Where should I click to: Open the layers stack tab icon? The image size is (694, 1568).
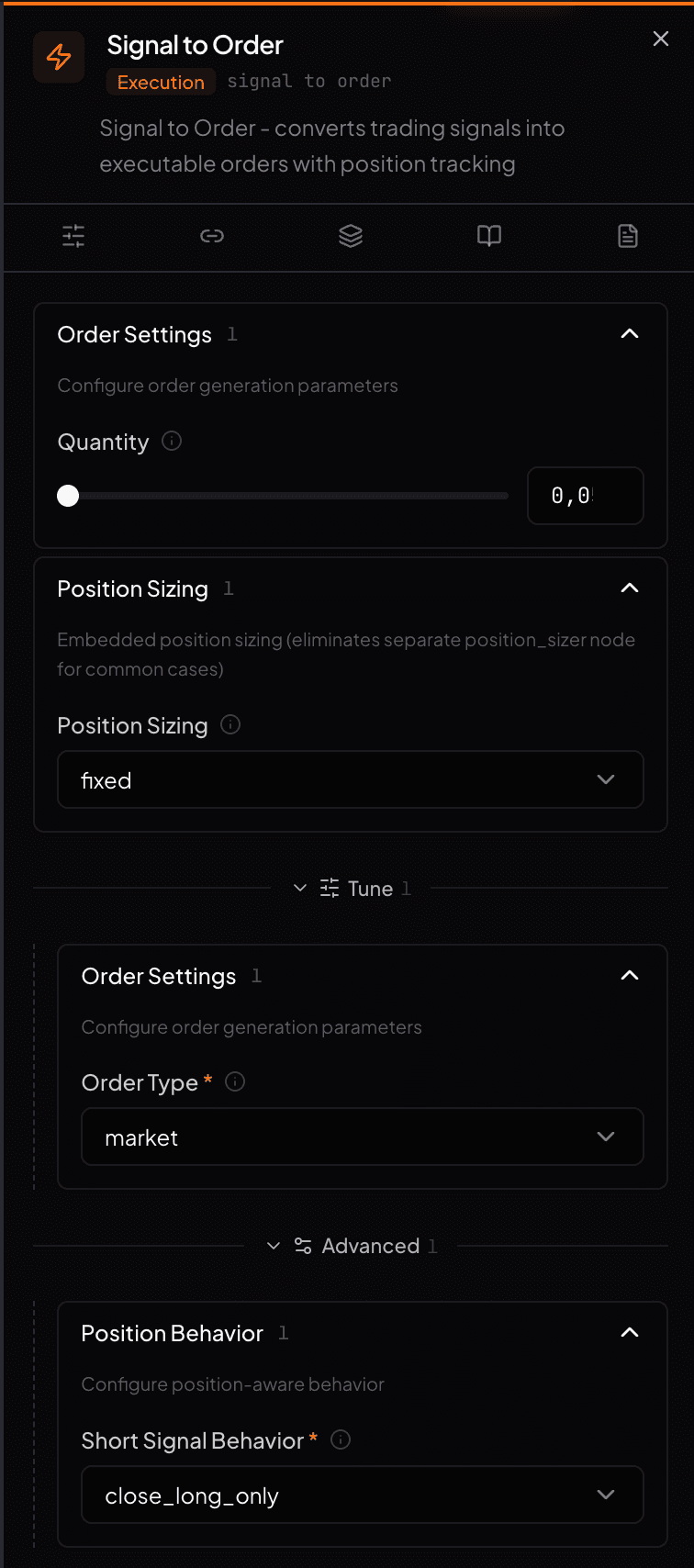point(351,236)
